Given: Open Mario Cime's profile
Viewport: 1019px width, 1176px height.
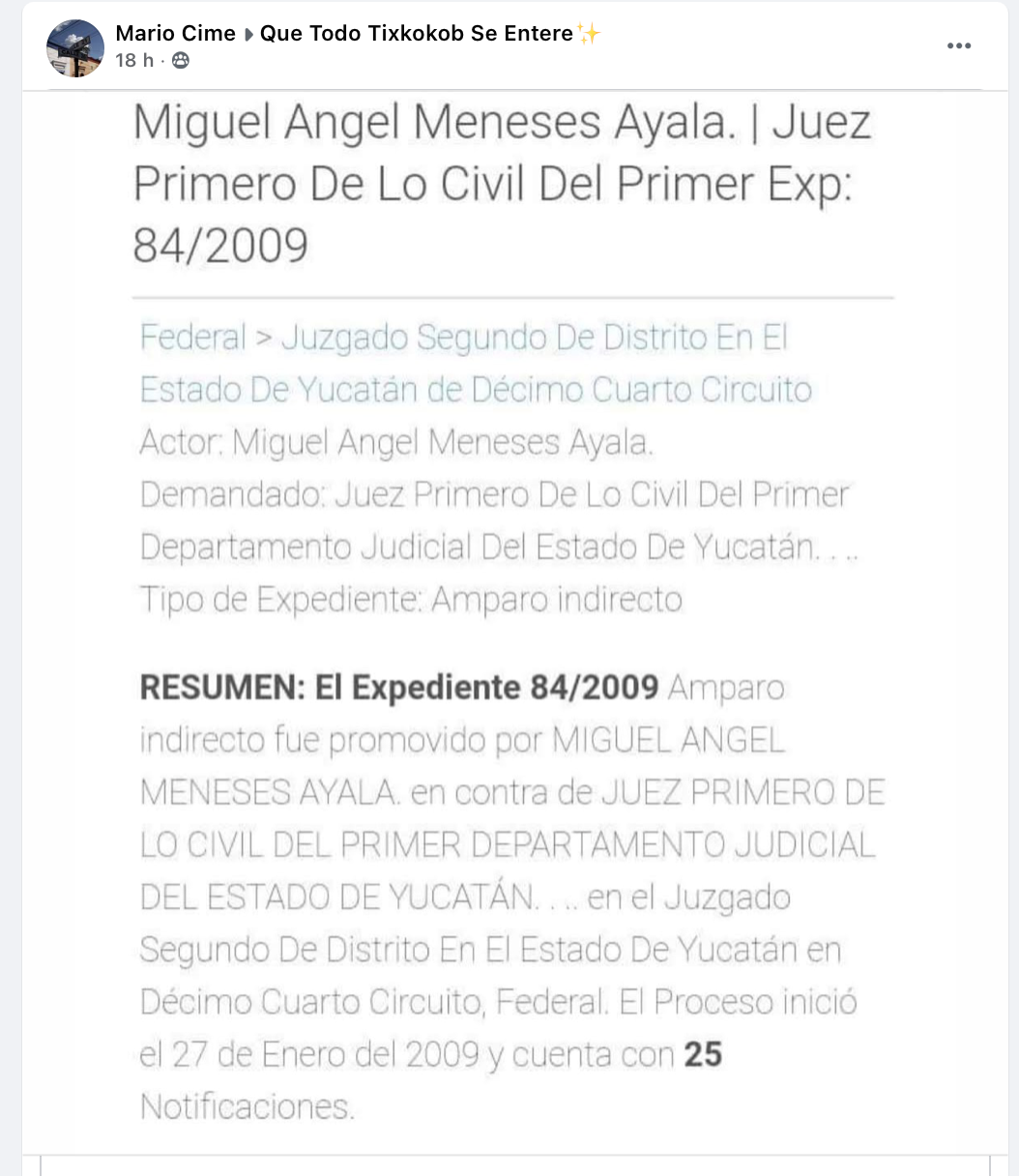Looking at the screenshot, I should [x=174, y=32].
